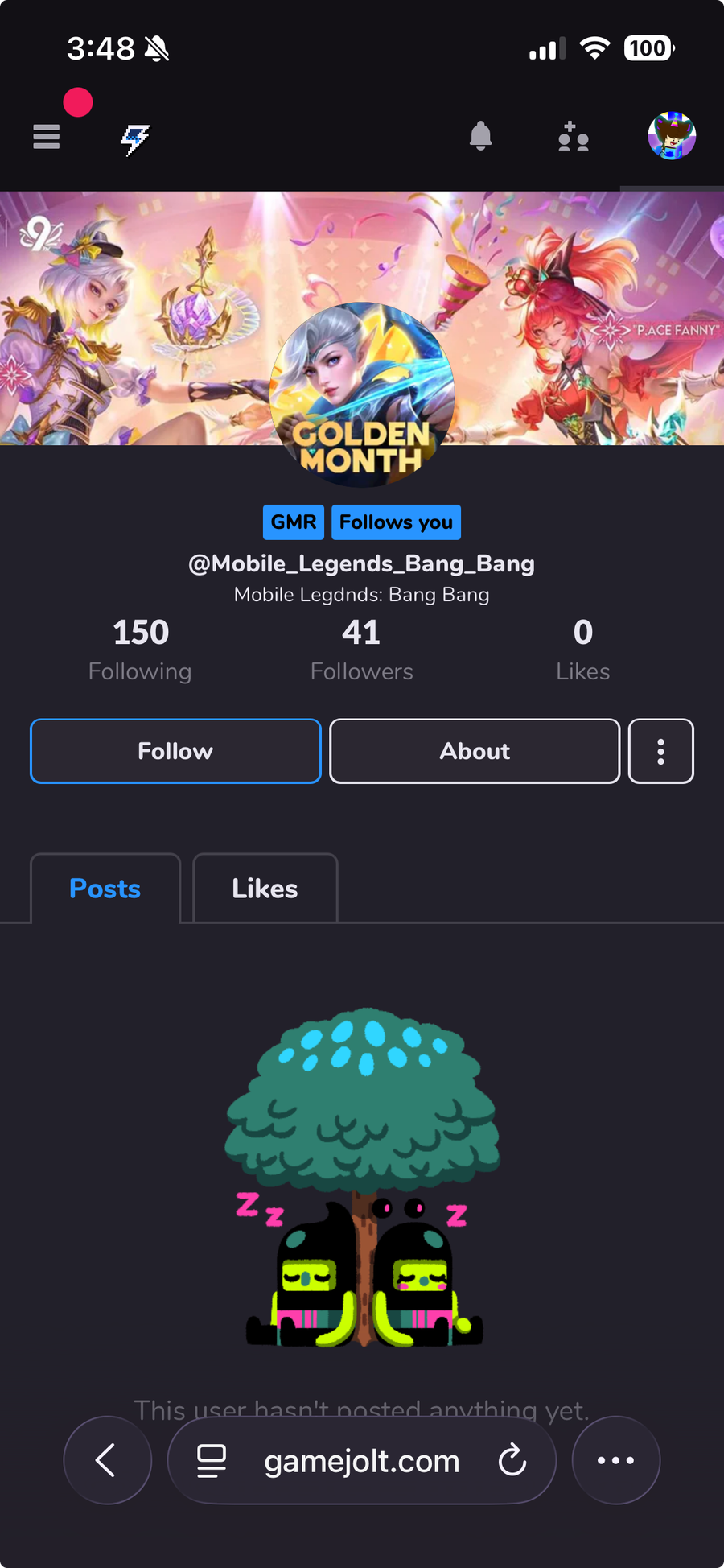The width and height of the screenshot is (724, 1568).
Task: View the 41 Followers list
Action: 361,649
